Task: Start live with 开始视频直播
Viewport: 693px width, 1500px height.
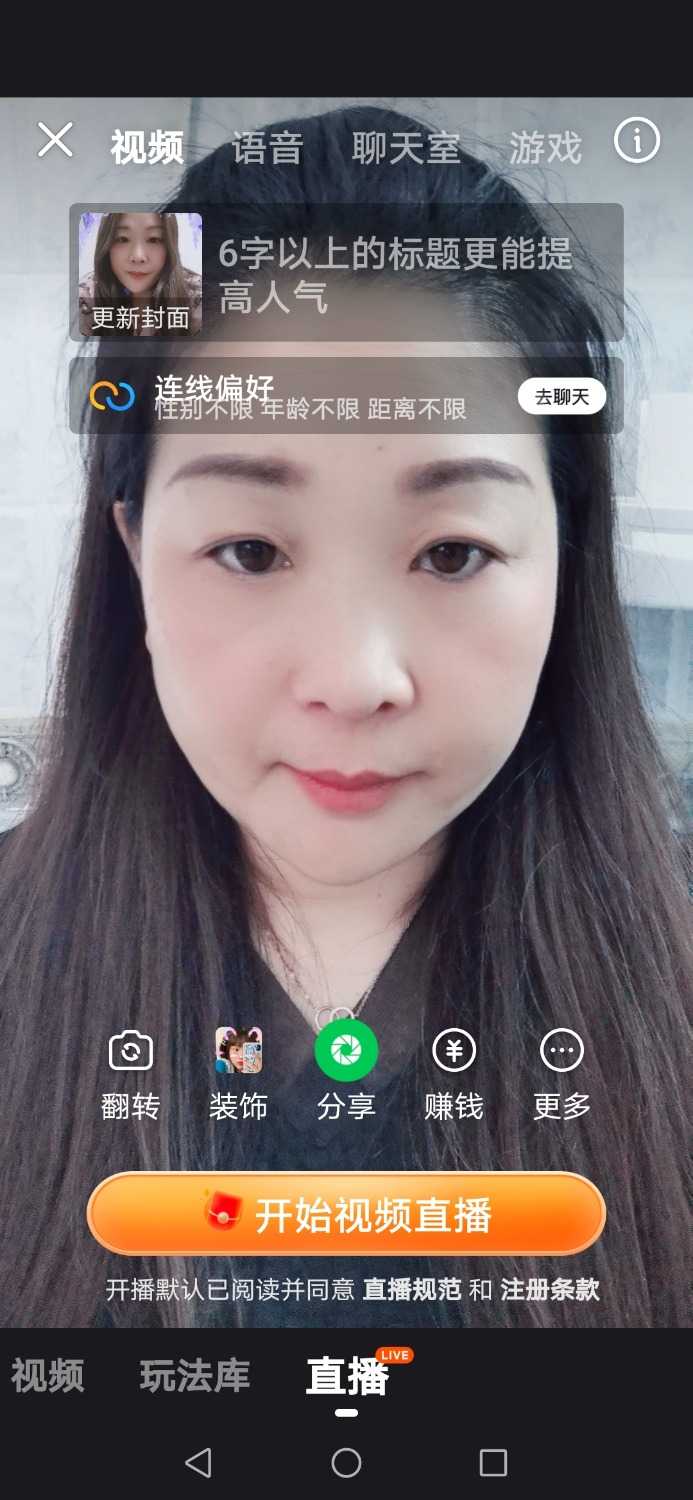Action: [346, 1215]
